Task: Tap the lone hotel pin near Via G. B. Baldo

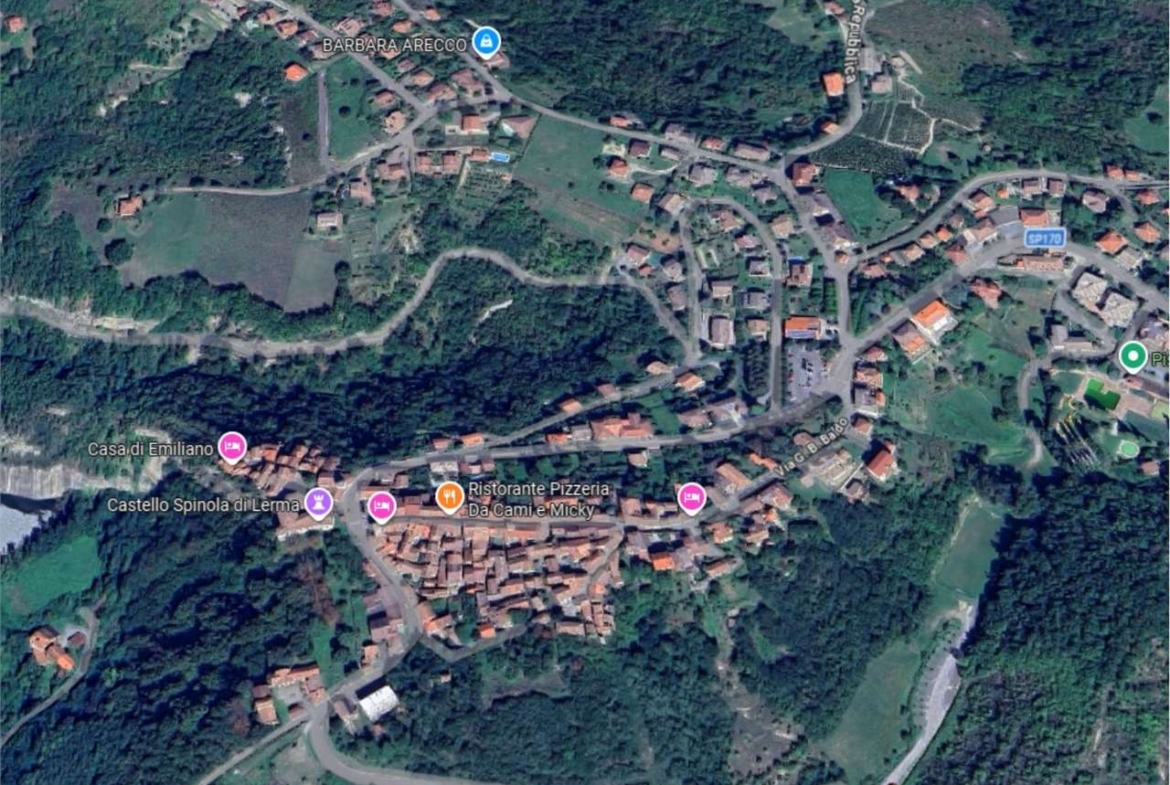Action: [691, 496]
